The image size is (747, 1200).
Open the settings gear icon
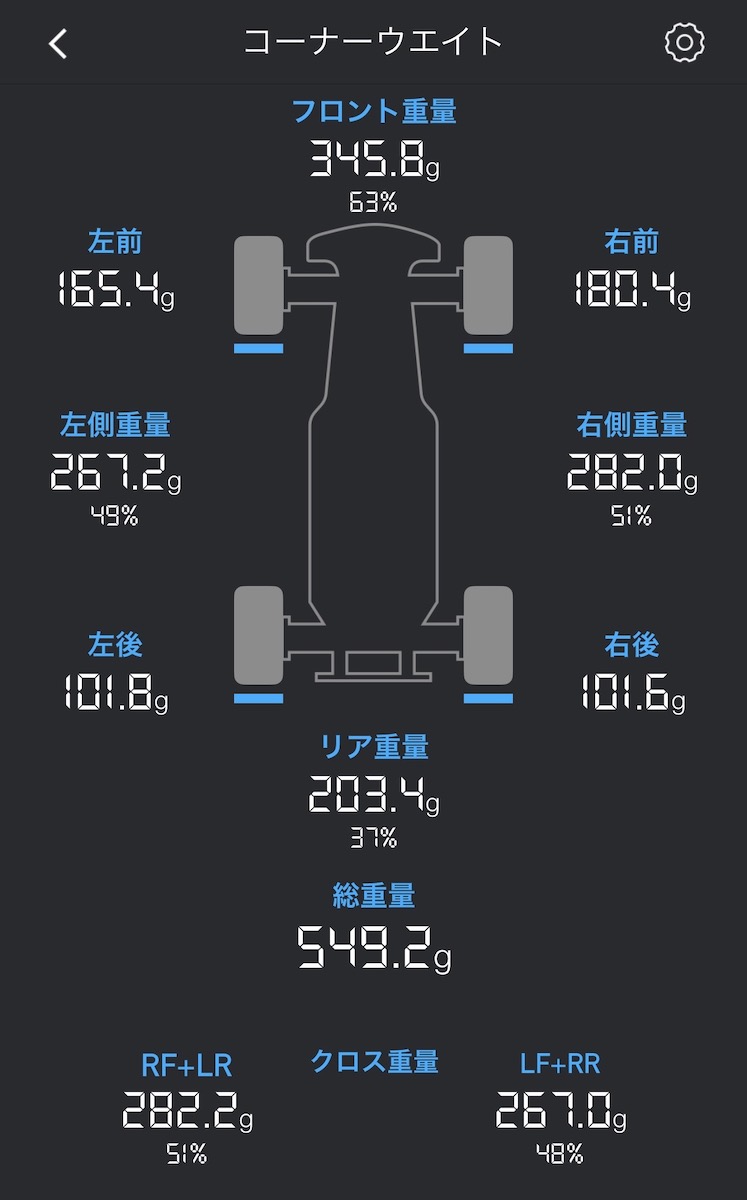(684, 43)
